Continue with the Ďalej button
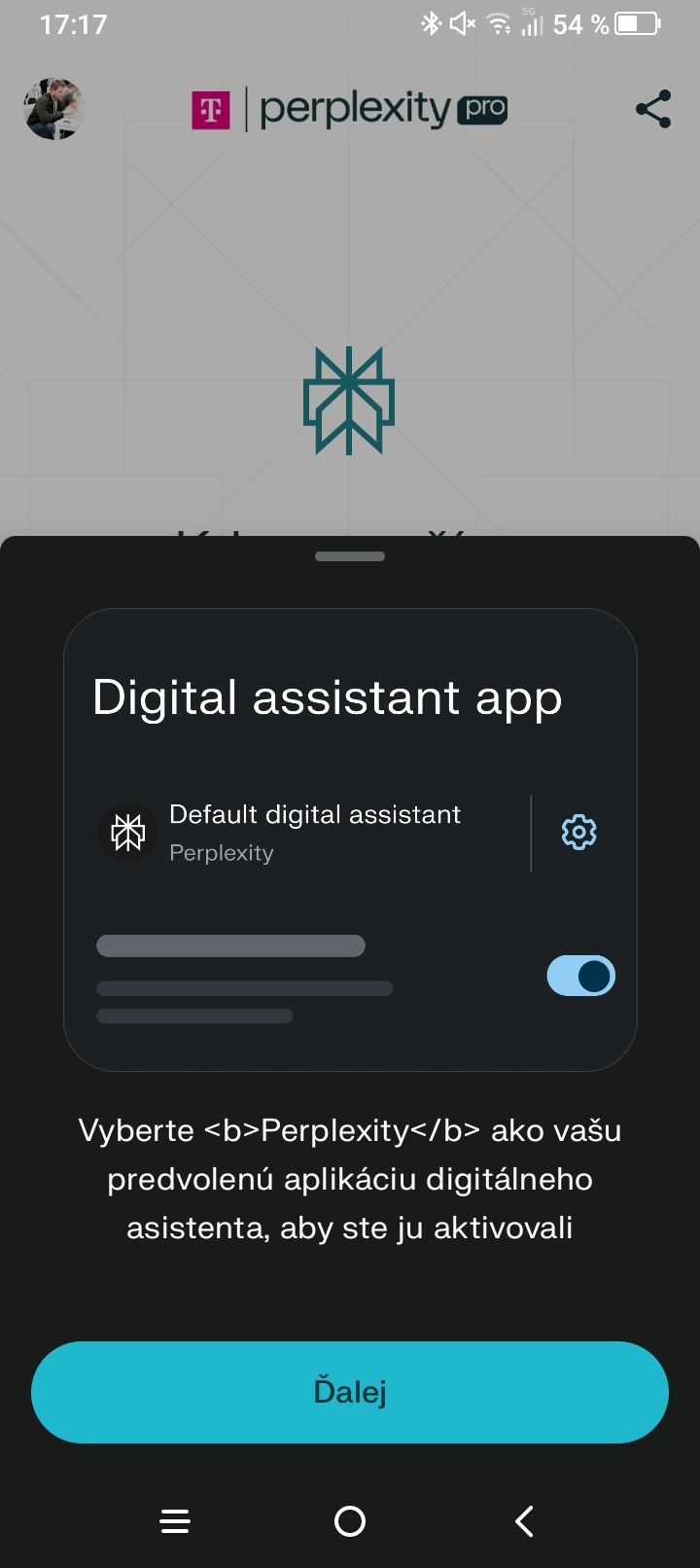This screenshot has width=700, height=1568. point(350,1392)
